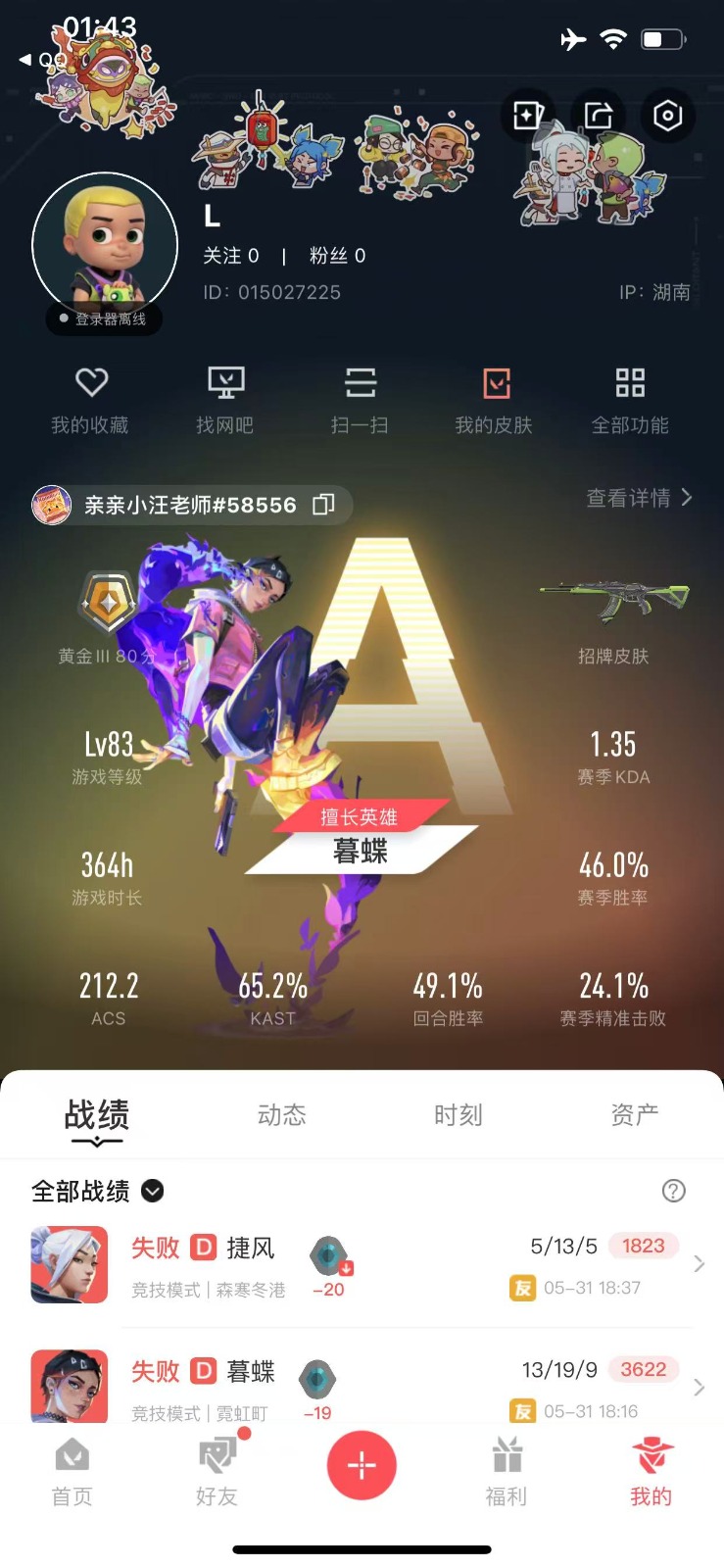Go to the 首页 home tab

[x=72, y=1472]
